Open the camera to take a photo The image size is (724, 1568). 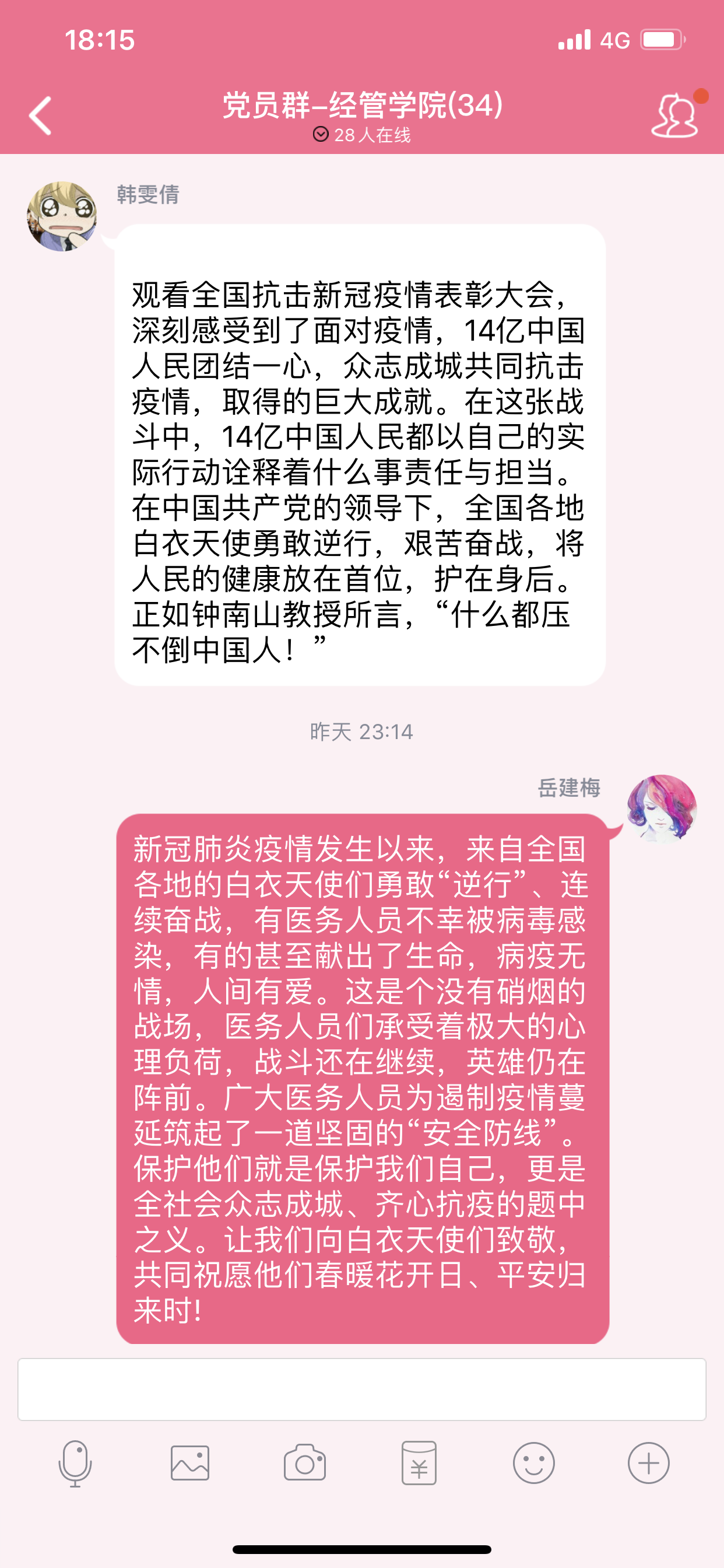[x=305, y=1462]
